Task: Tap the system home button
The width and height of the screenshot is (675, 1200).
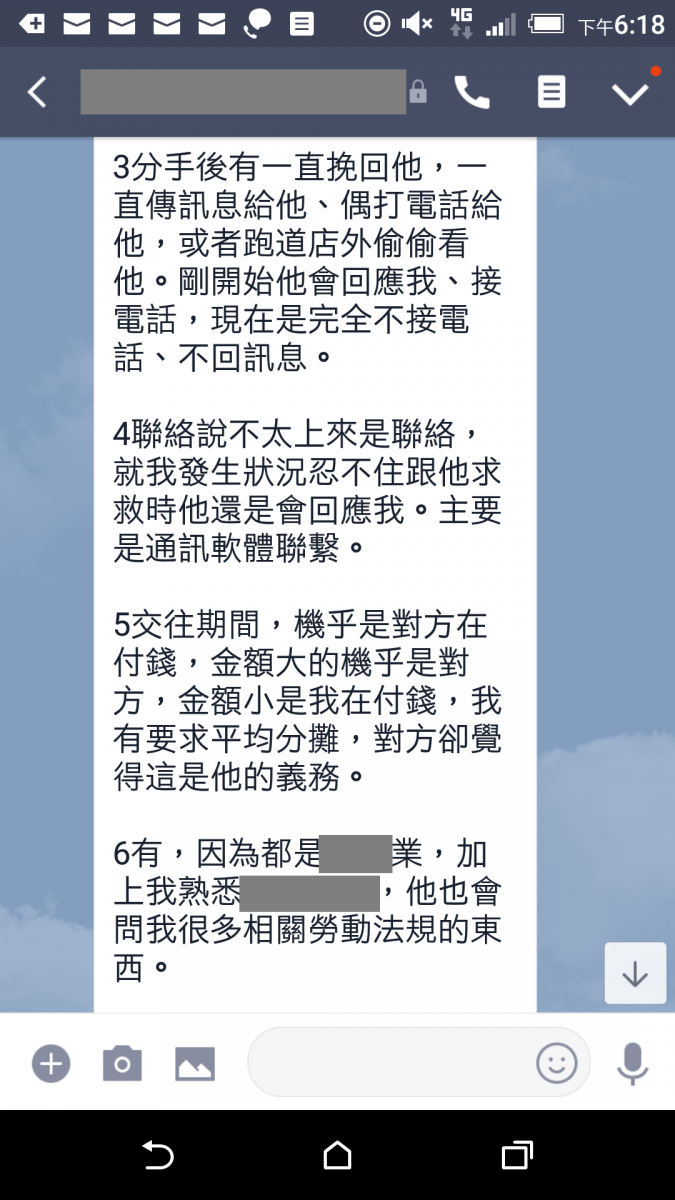Action: (337, 1156)
